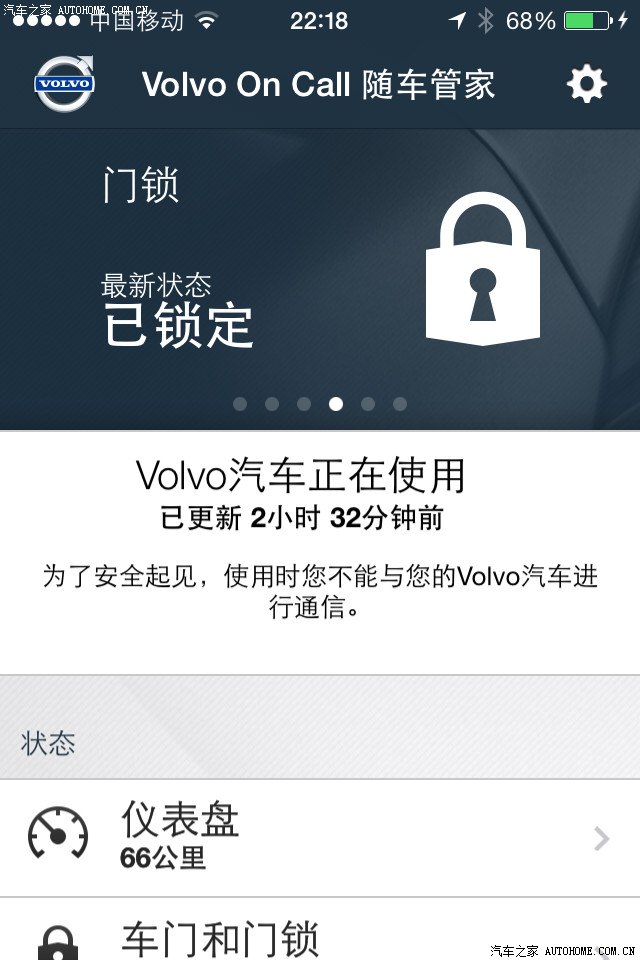The width and height of the screenshot is (640, 960).
Task: Tap the carousel page indicator dots
Action: [x=320, y=404]
